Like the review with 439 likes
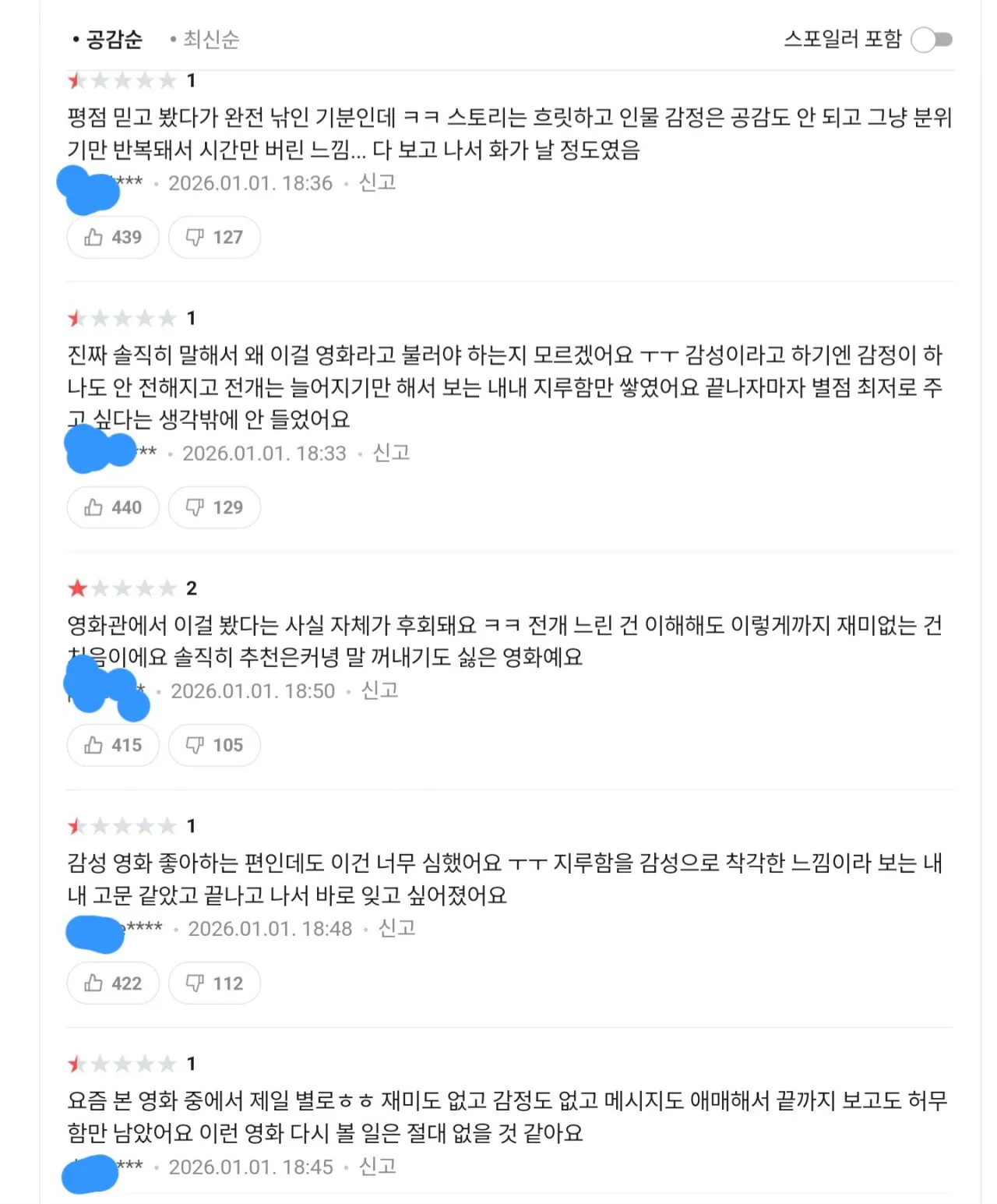Viewport: 997px width, 1204px height. (113, 237)
